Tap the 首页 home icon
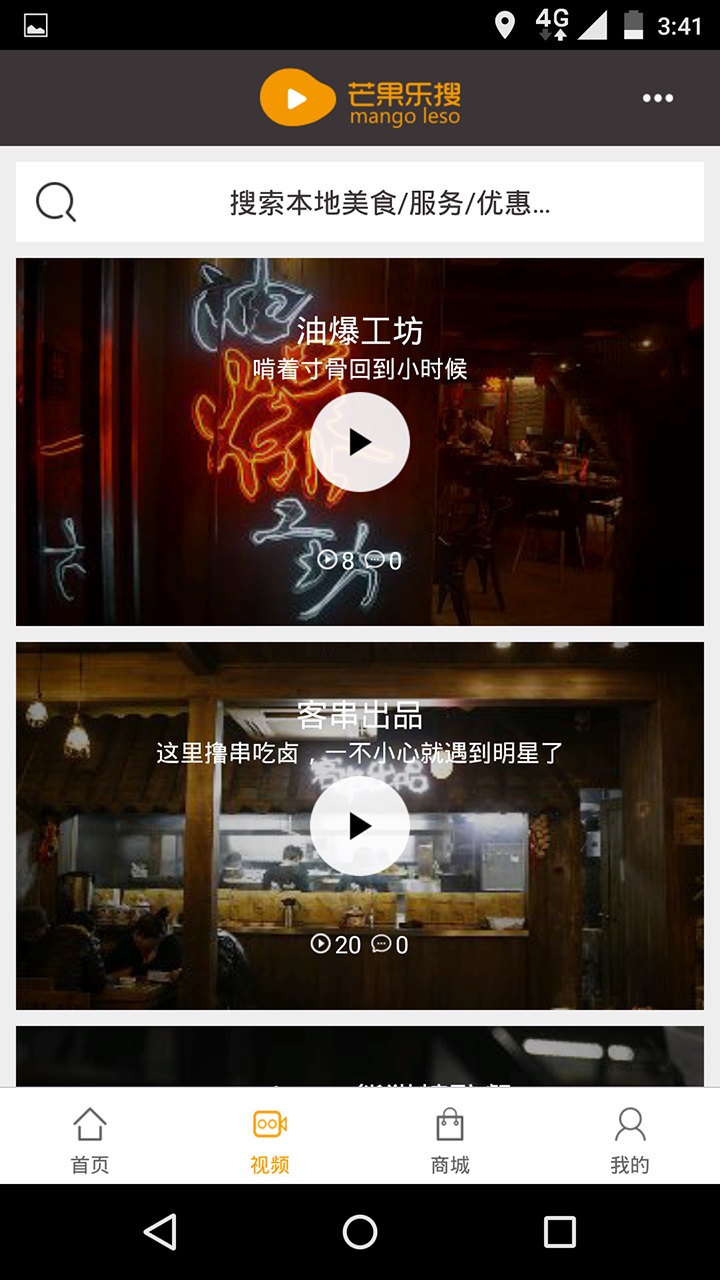The height and width of the screenshot is (1280, 720). (89, 1126)
